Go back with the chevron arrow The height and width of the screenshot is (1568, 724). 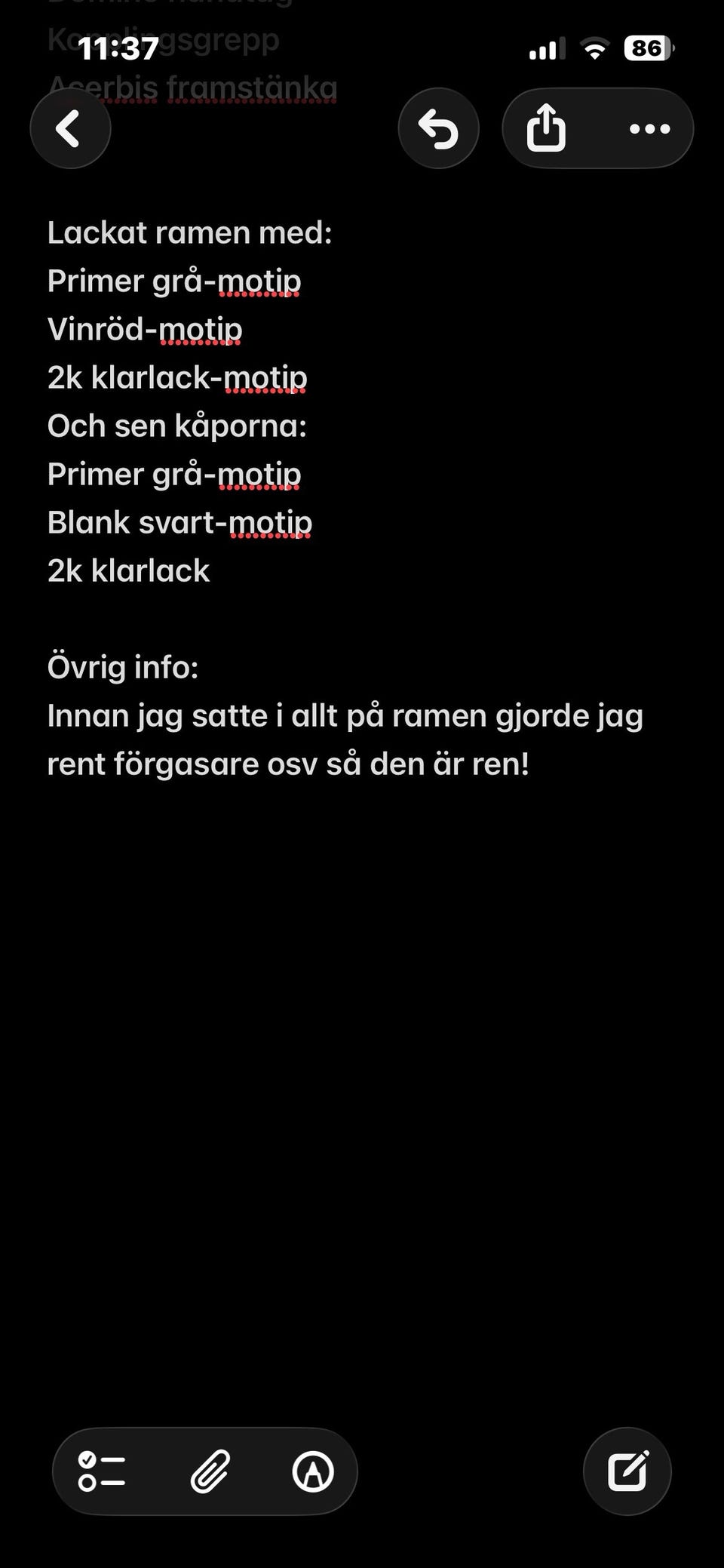pyautogui.click(x=70, y=128)
